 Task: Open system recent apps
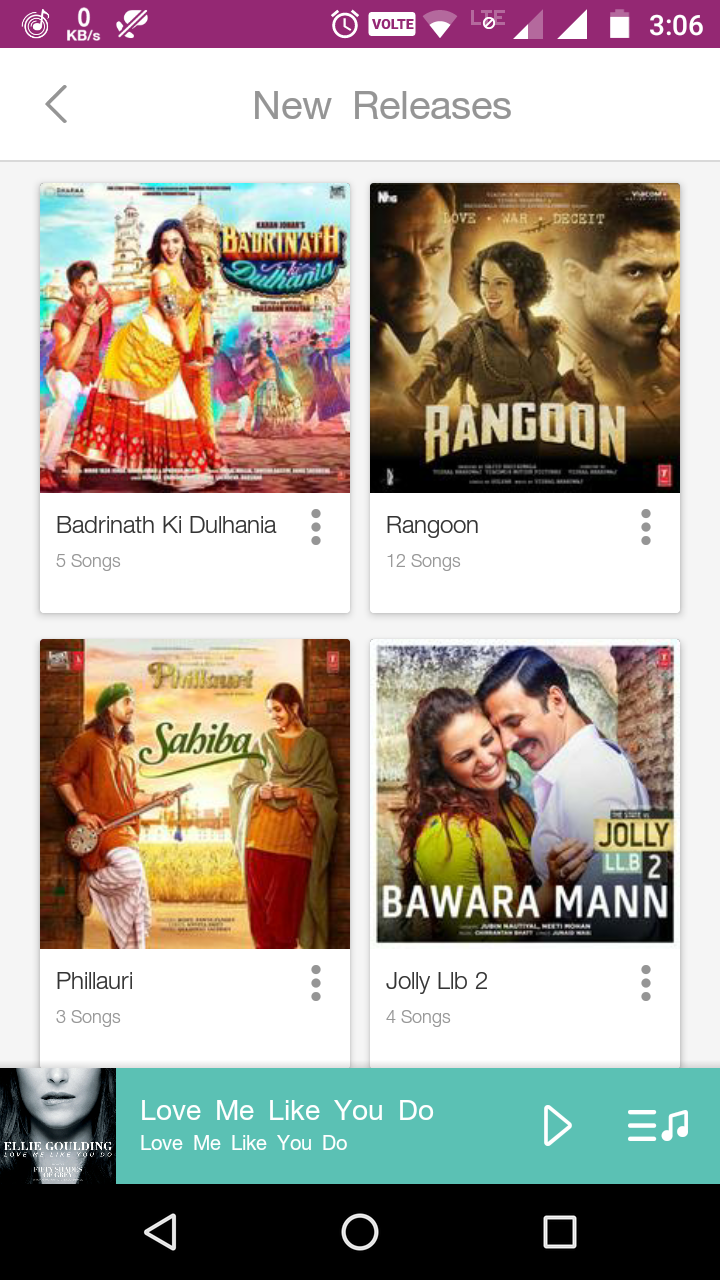[560, 1232]
